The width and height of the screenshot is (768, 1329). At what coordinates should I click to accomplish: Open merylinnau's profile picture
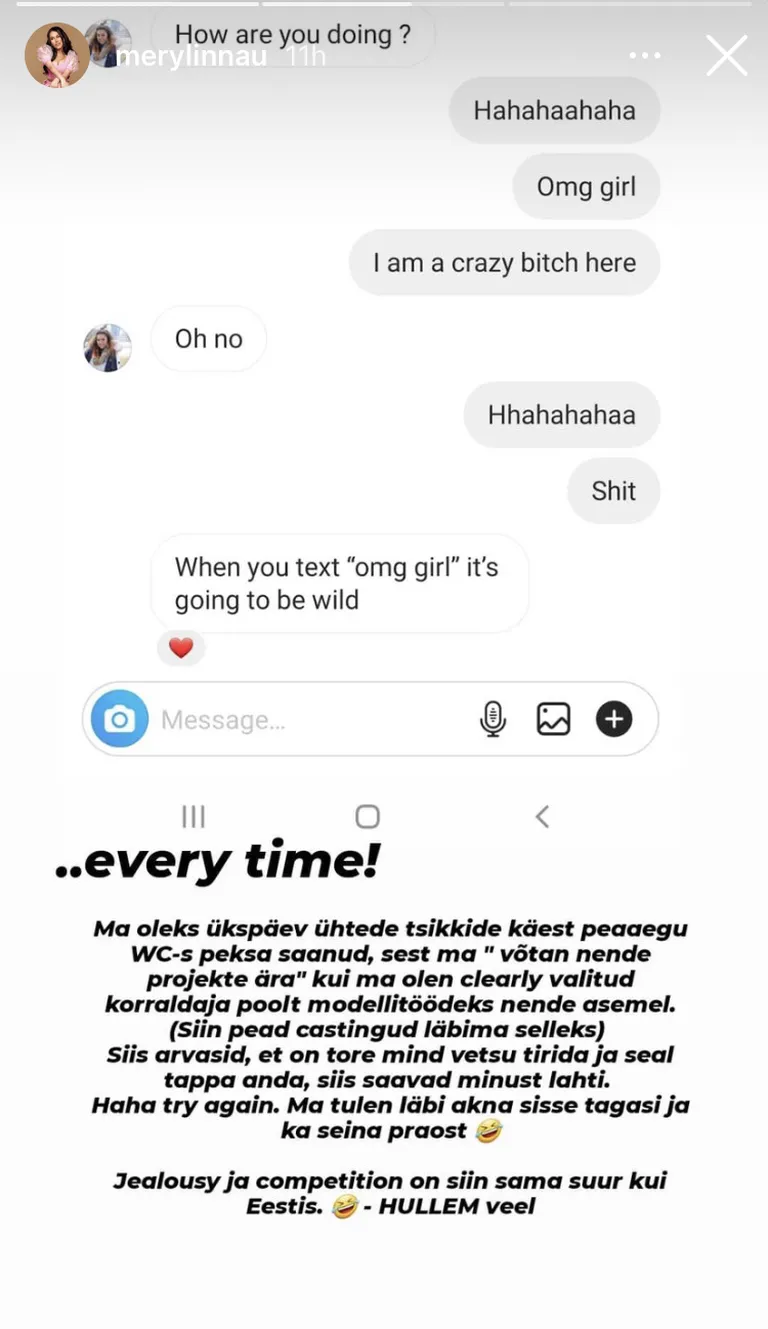point(56,56)
